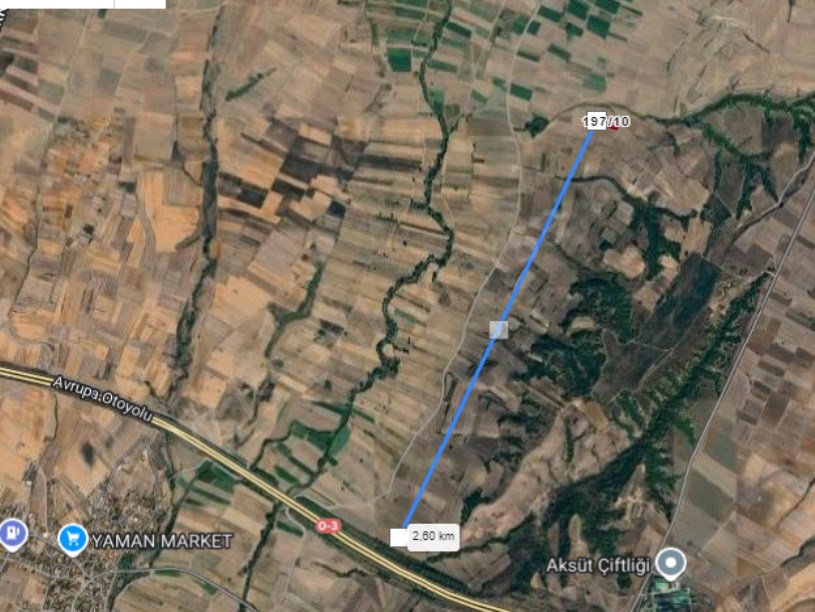Viewport: 815px width, 612px height.
Task: Select the gas station pin
Action: 11,532
